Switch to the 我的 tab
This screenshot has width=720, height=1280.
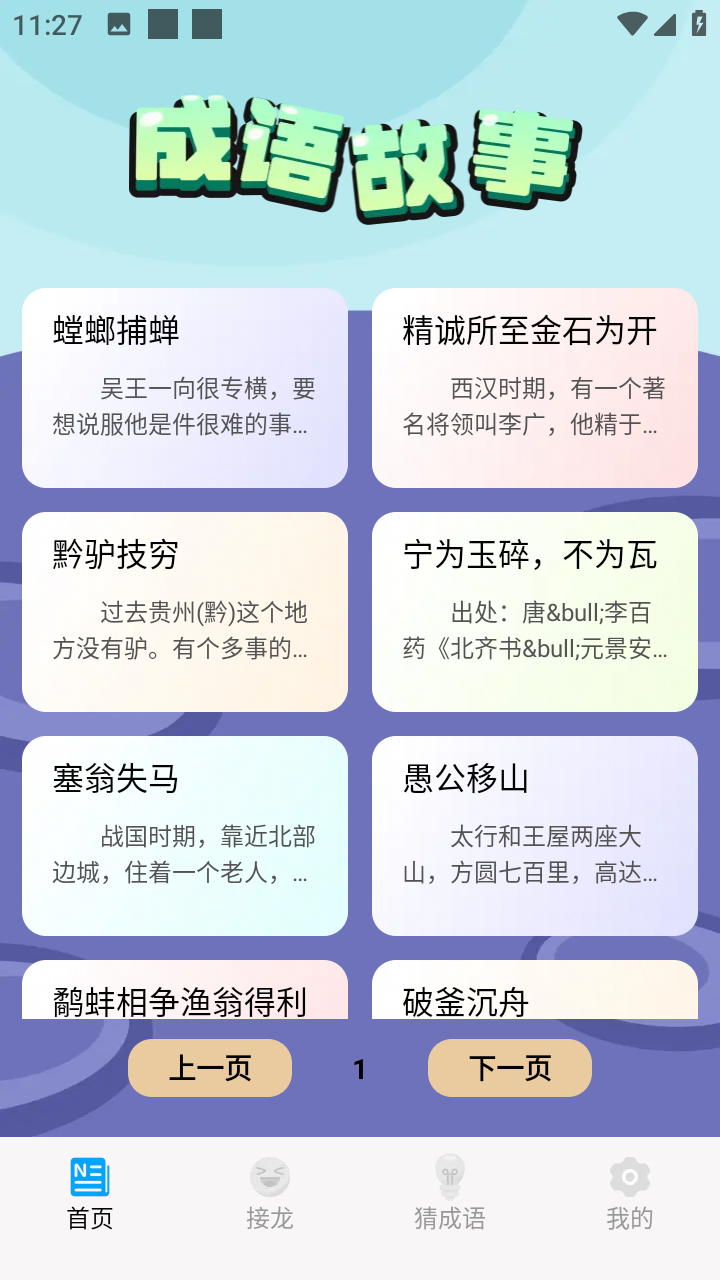point(630,1195)
